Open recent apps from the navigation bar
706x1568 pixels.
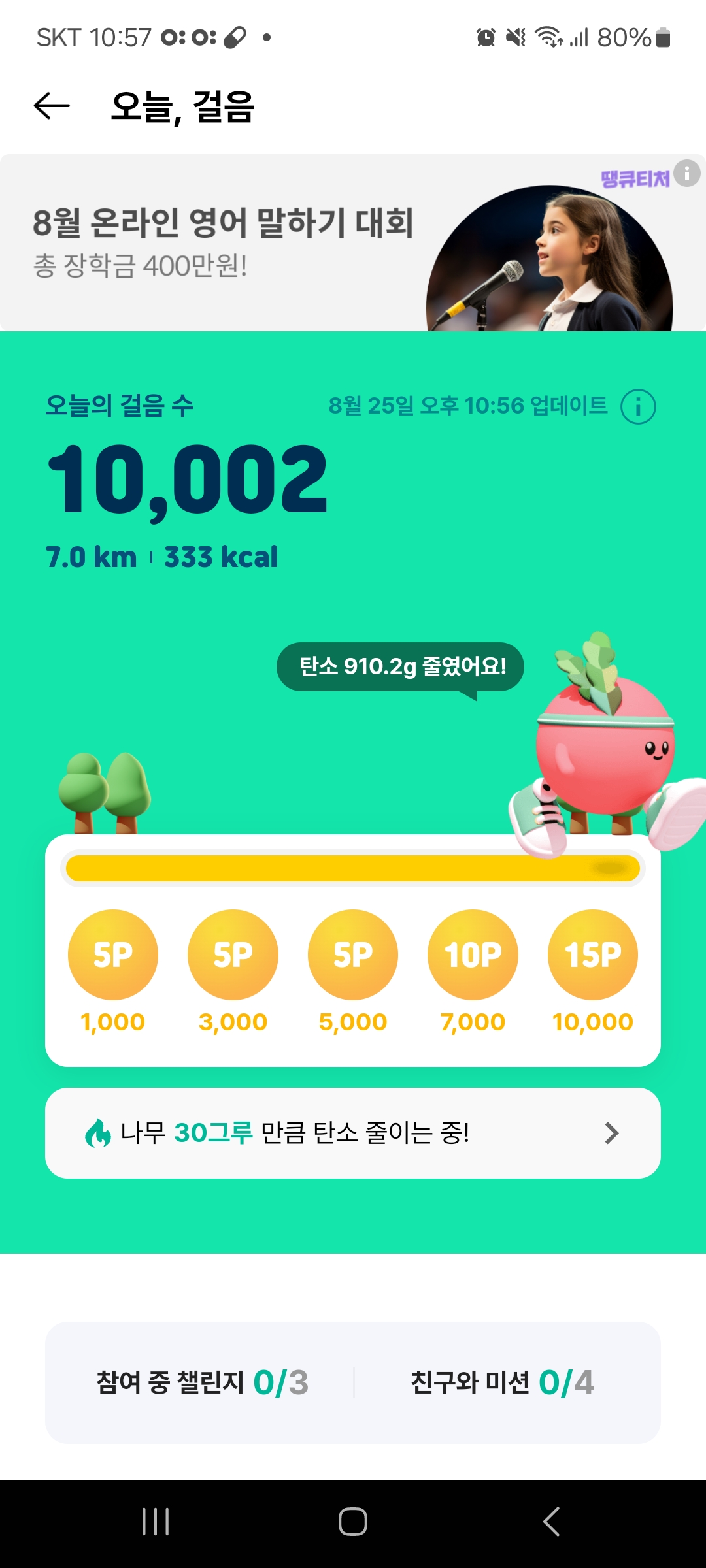pyautogui.click(x=156, y=1522)
